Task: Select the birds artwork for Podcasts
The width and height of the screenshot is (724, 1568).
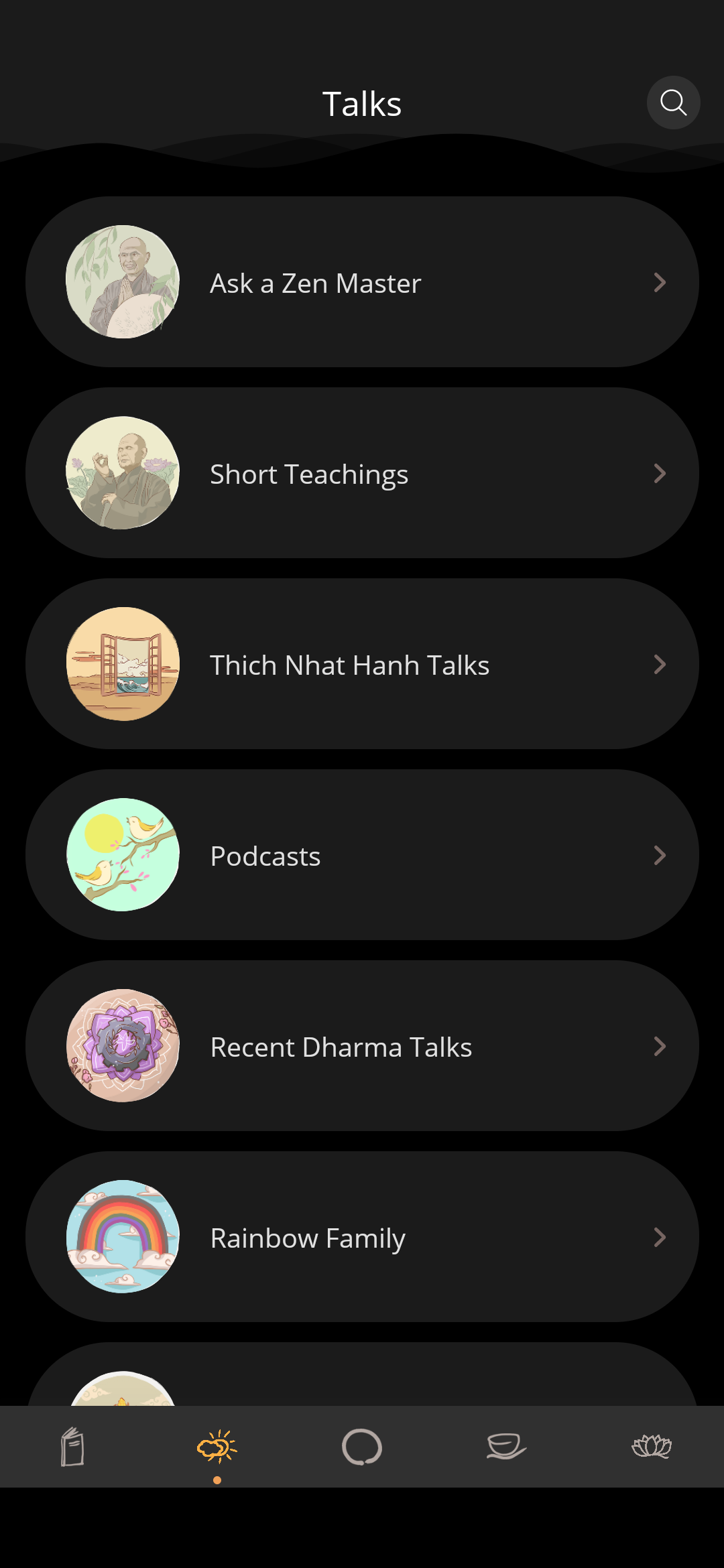Action: (123, 854)
